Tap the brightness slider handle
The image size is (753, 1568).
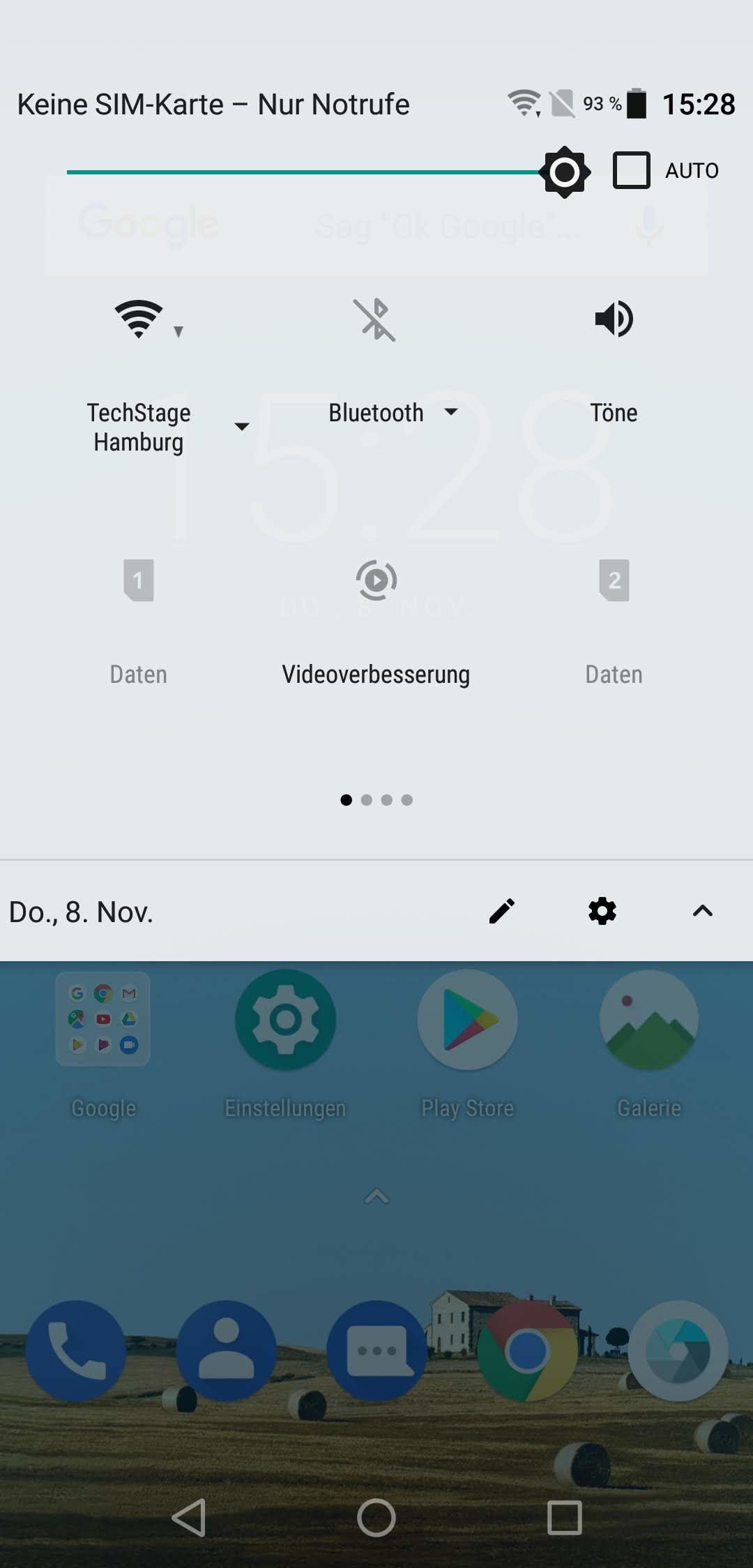pyautogui.click(x=565, y=172)
